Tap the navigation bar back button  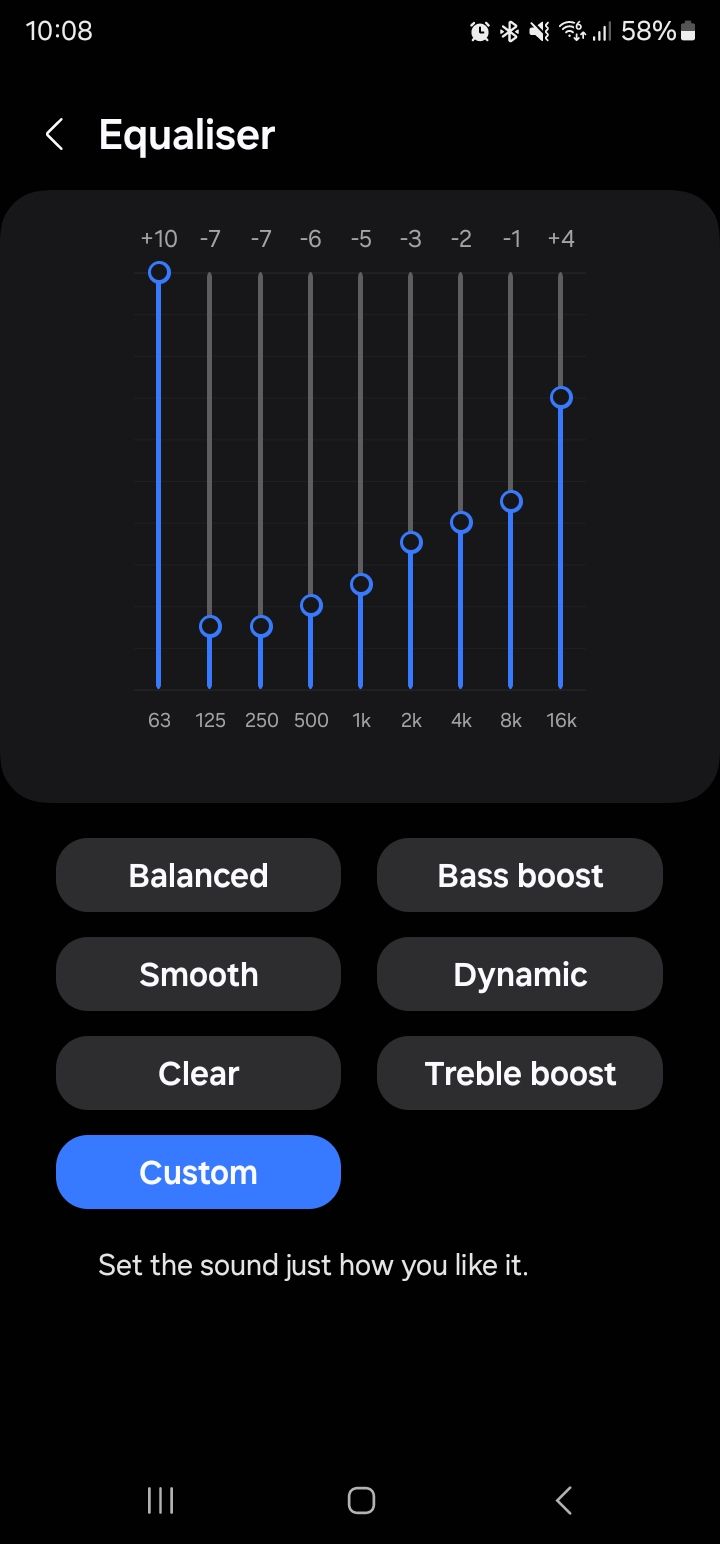pyautogui.click(x=562, y=1499)
